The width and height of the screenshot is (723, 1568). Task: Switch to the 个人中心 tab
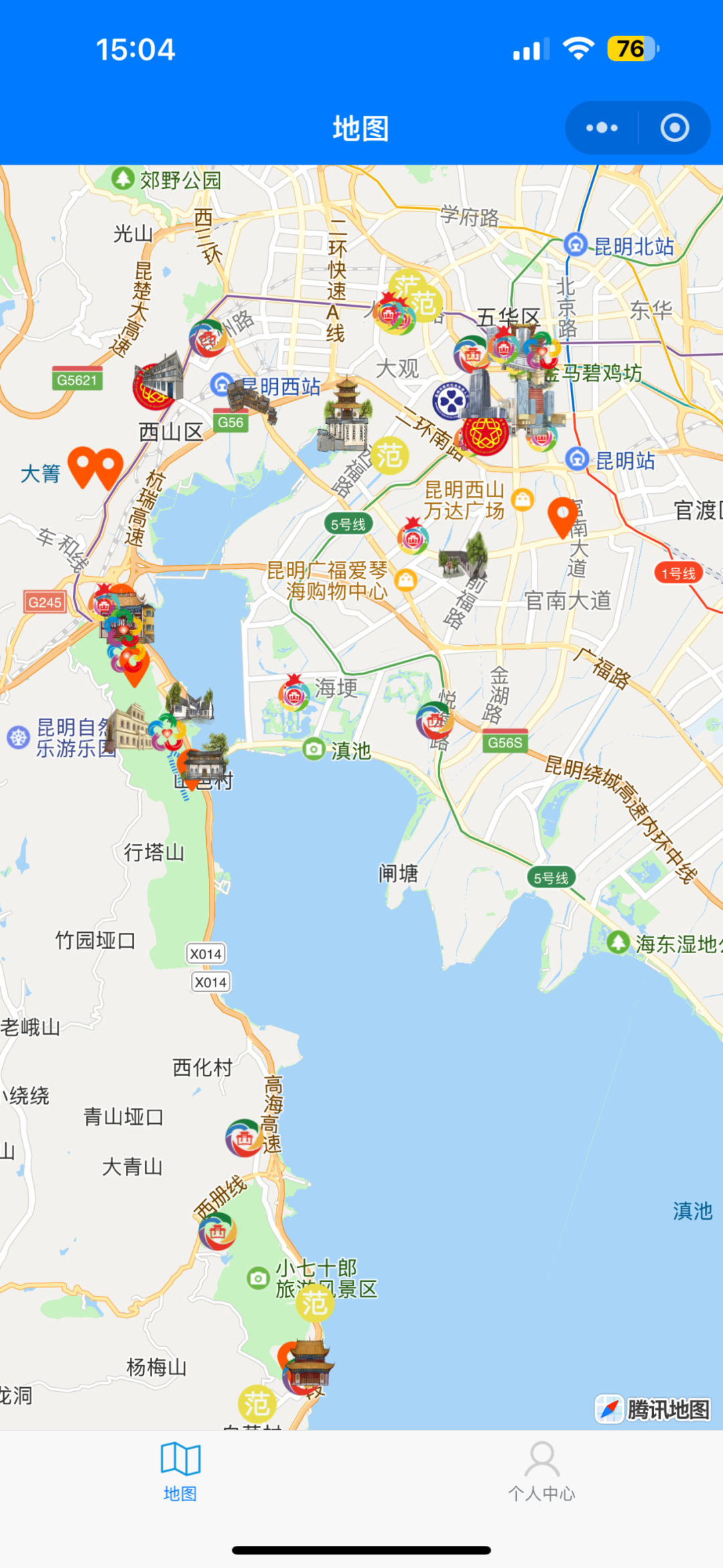click(542, 1472)
